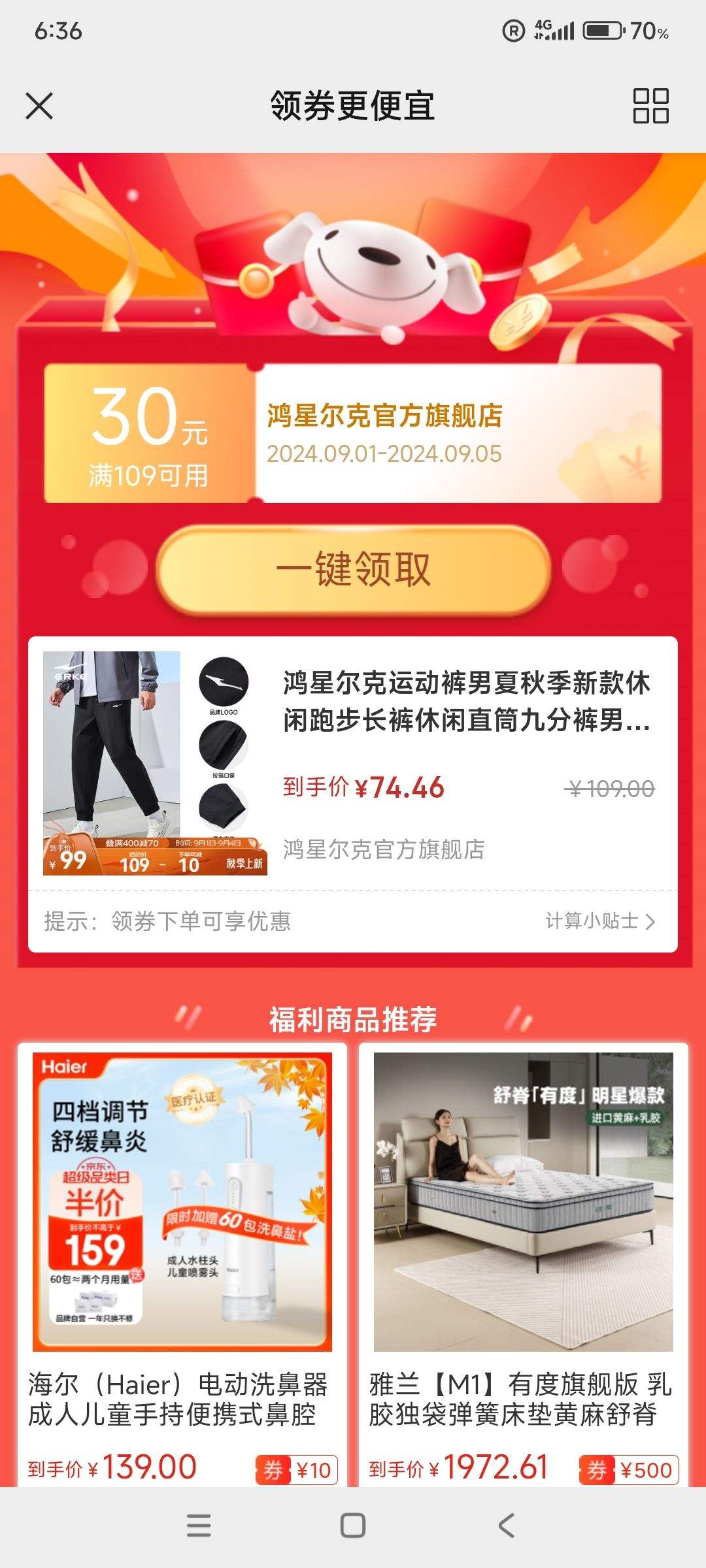Viewport: 706px width, 1568px height.
Task: Open the 30元 鸿星尔克 coupon
Action: pyautogui.click(x=353, y=433)
